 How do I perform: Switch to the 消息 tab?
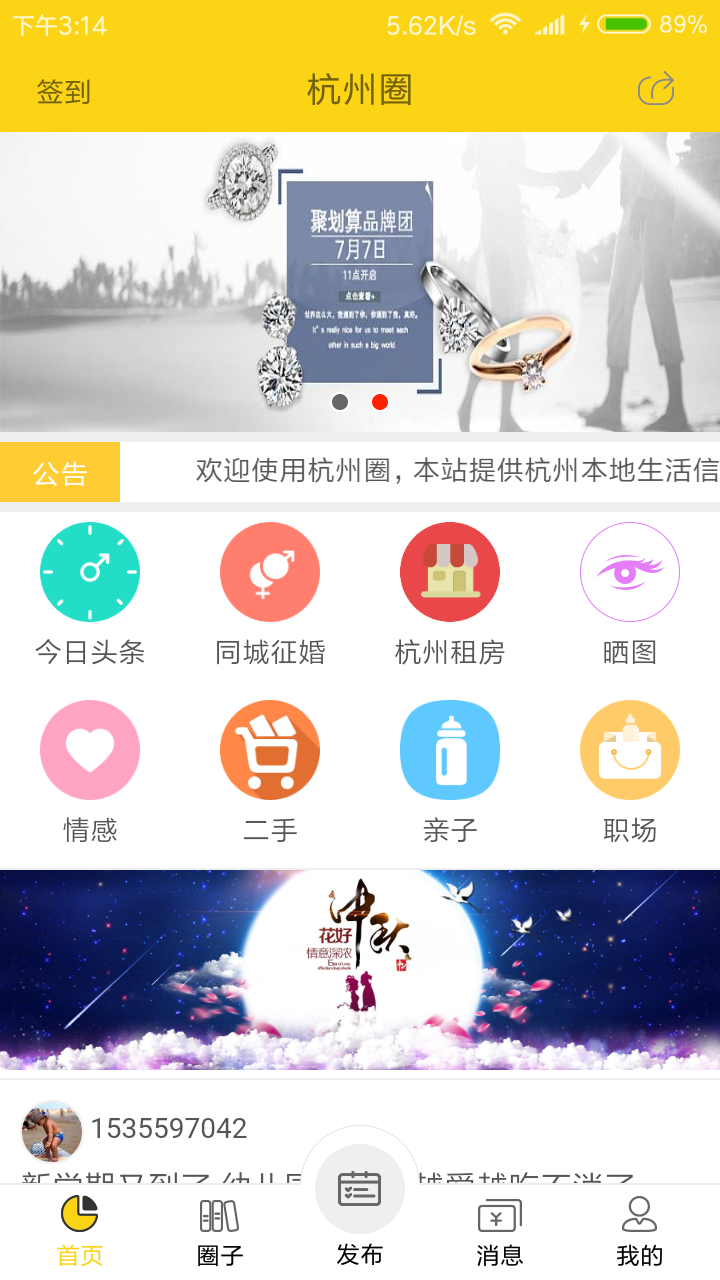(500, 1232)
